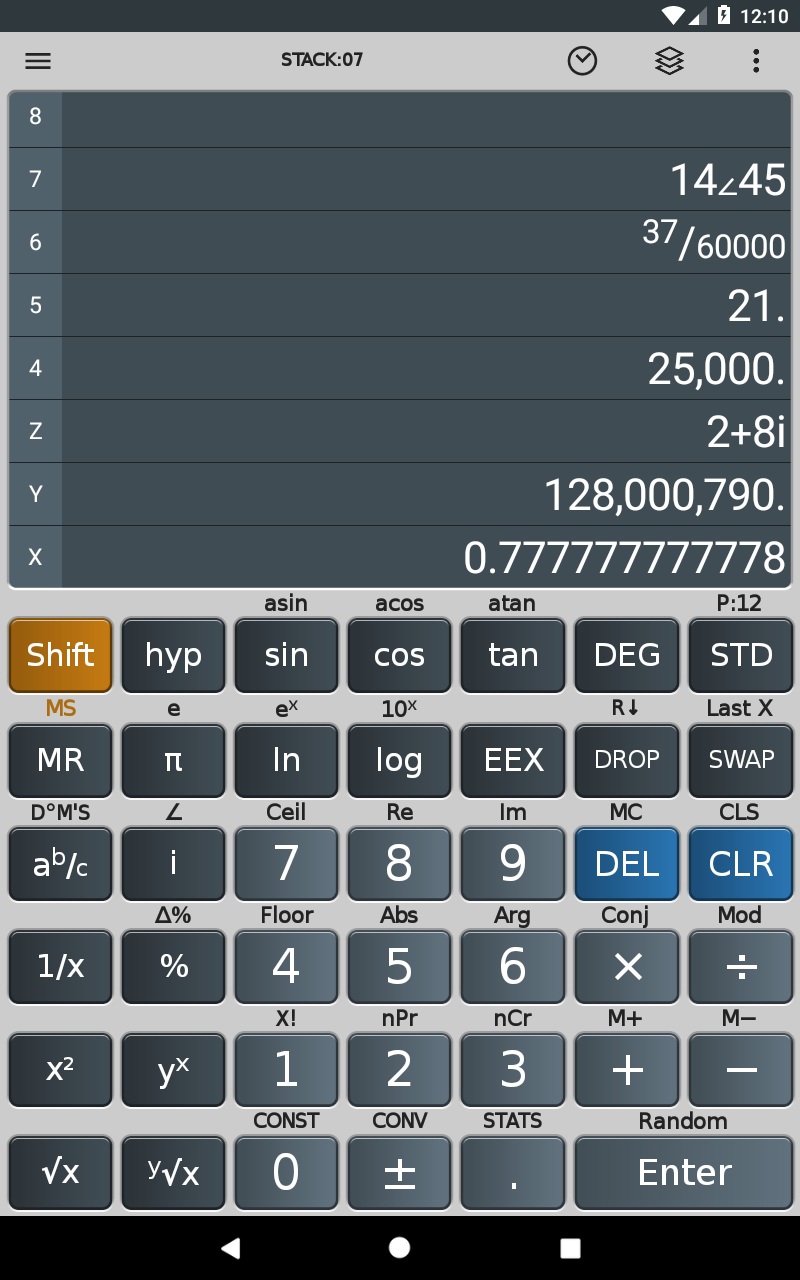Clear everything with the CLR key

coord(740,863)
